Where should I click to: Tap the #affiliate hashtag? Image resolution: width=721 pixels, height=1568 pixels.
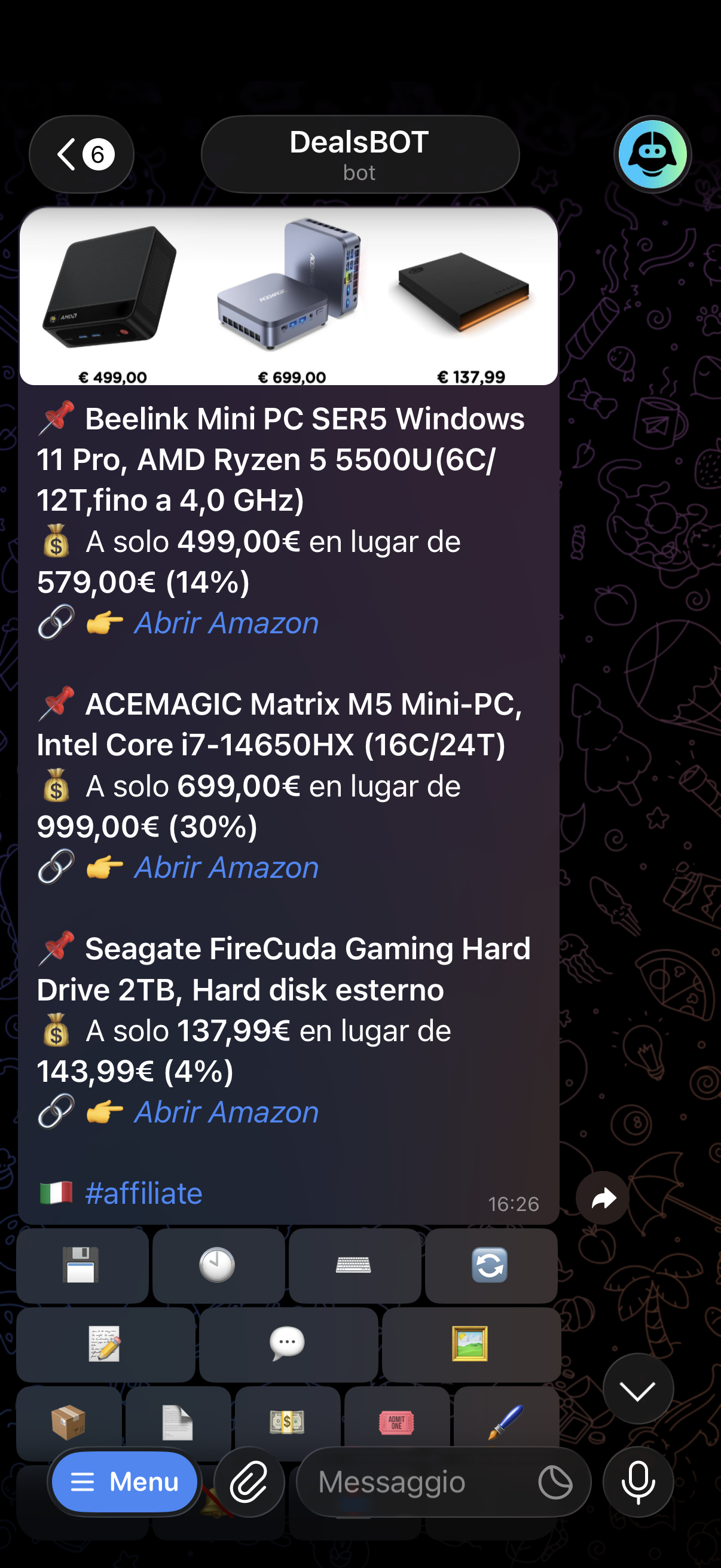click(x=143, y=1194)
